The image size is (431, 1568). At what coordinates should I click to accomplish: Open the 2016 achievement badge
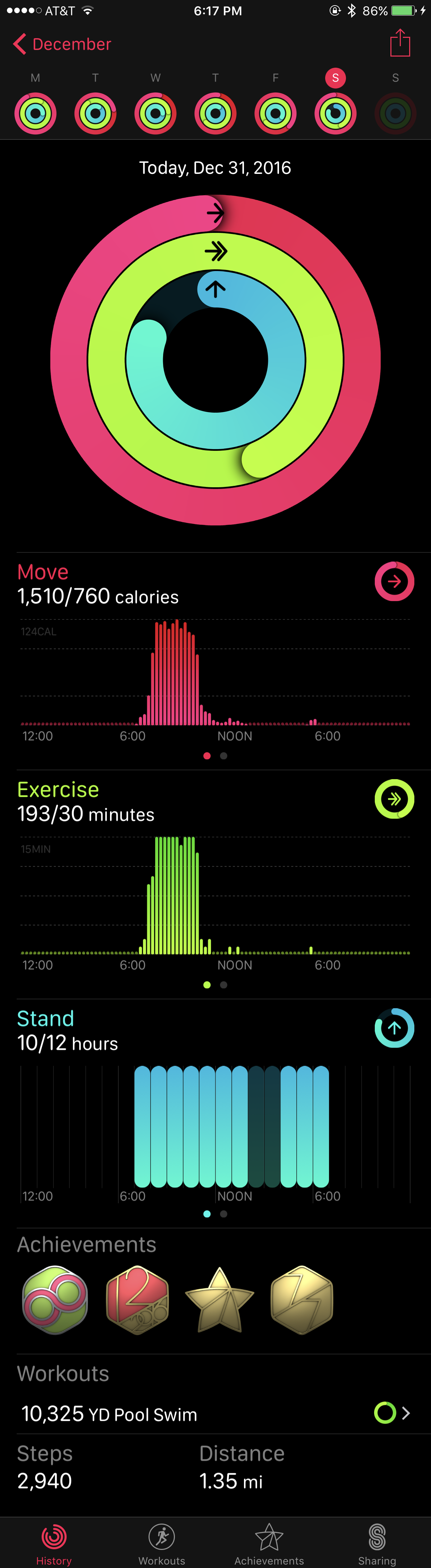point(137,1300)
